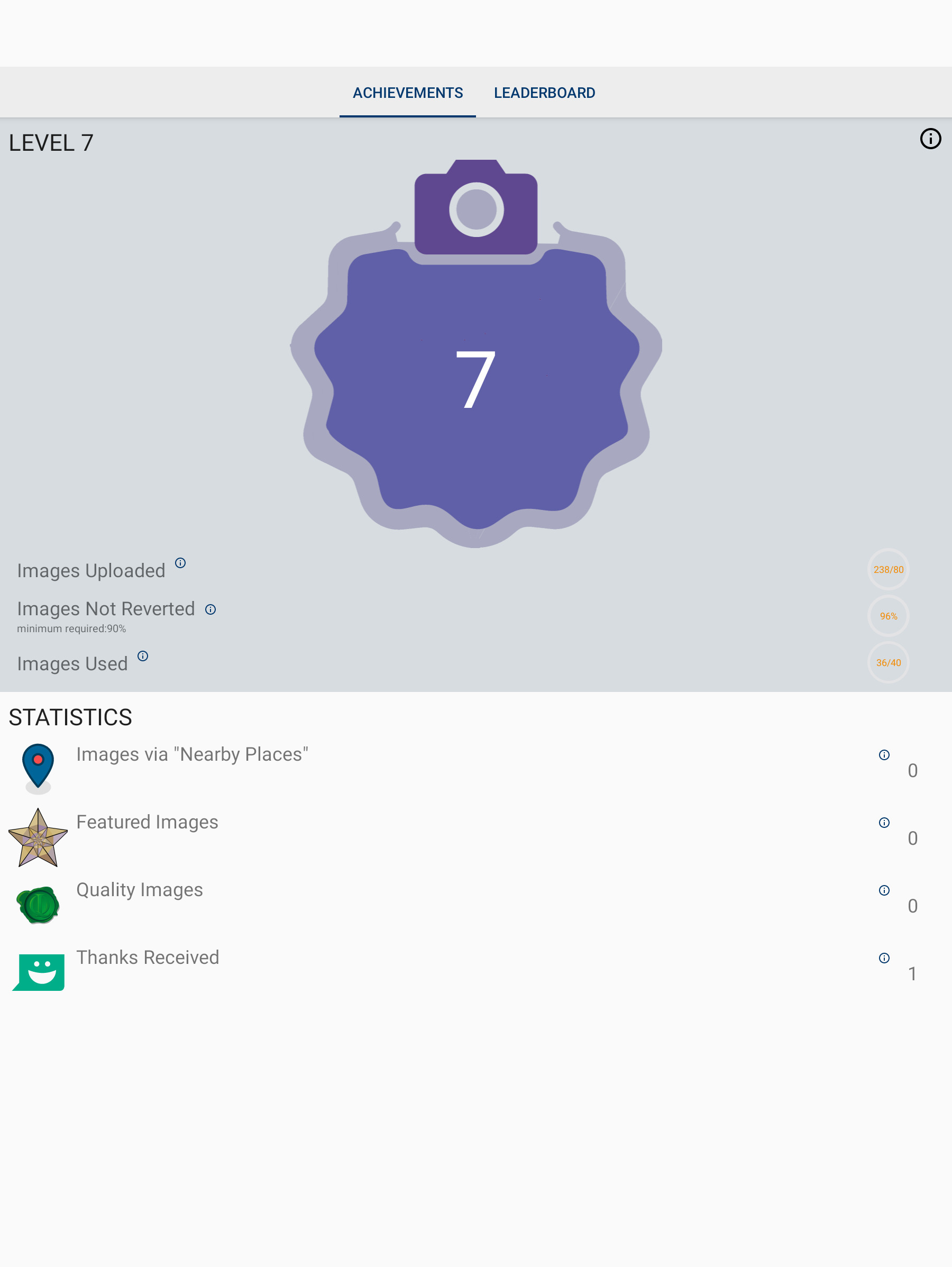The image size is (952, 1267).
Task: Show info for Images Not Reverted
Action: point(211,609)
